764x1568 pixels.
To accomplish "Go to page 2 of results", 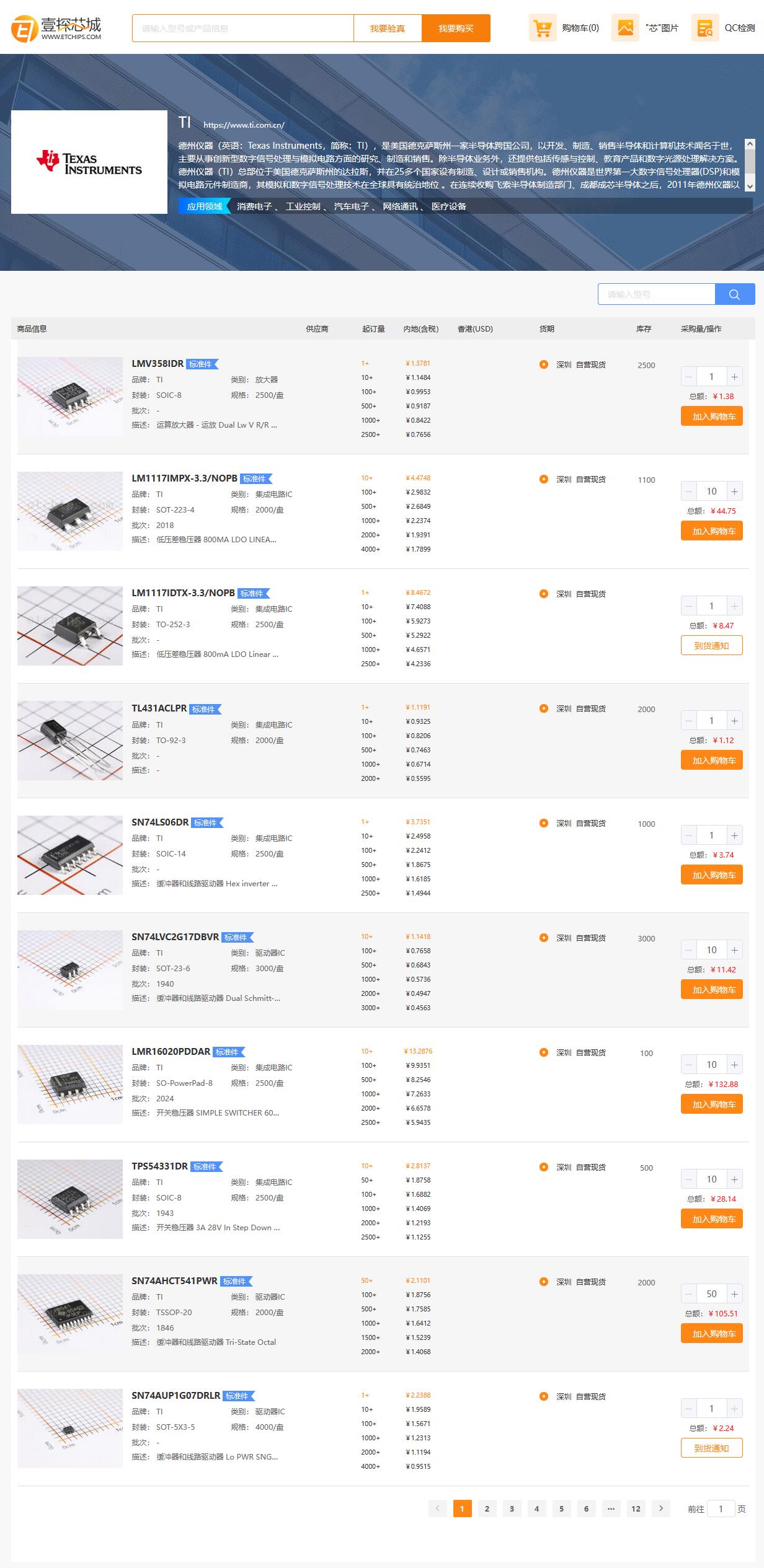I will [487, 1509].
